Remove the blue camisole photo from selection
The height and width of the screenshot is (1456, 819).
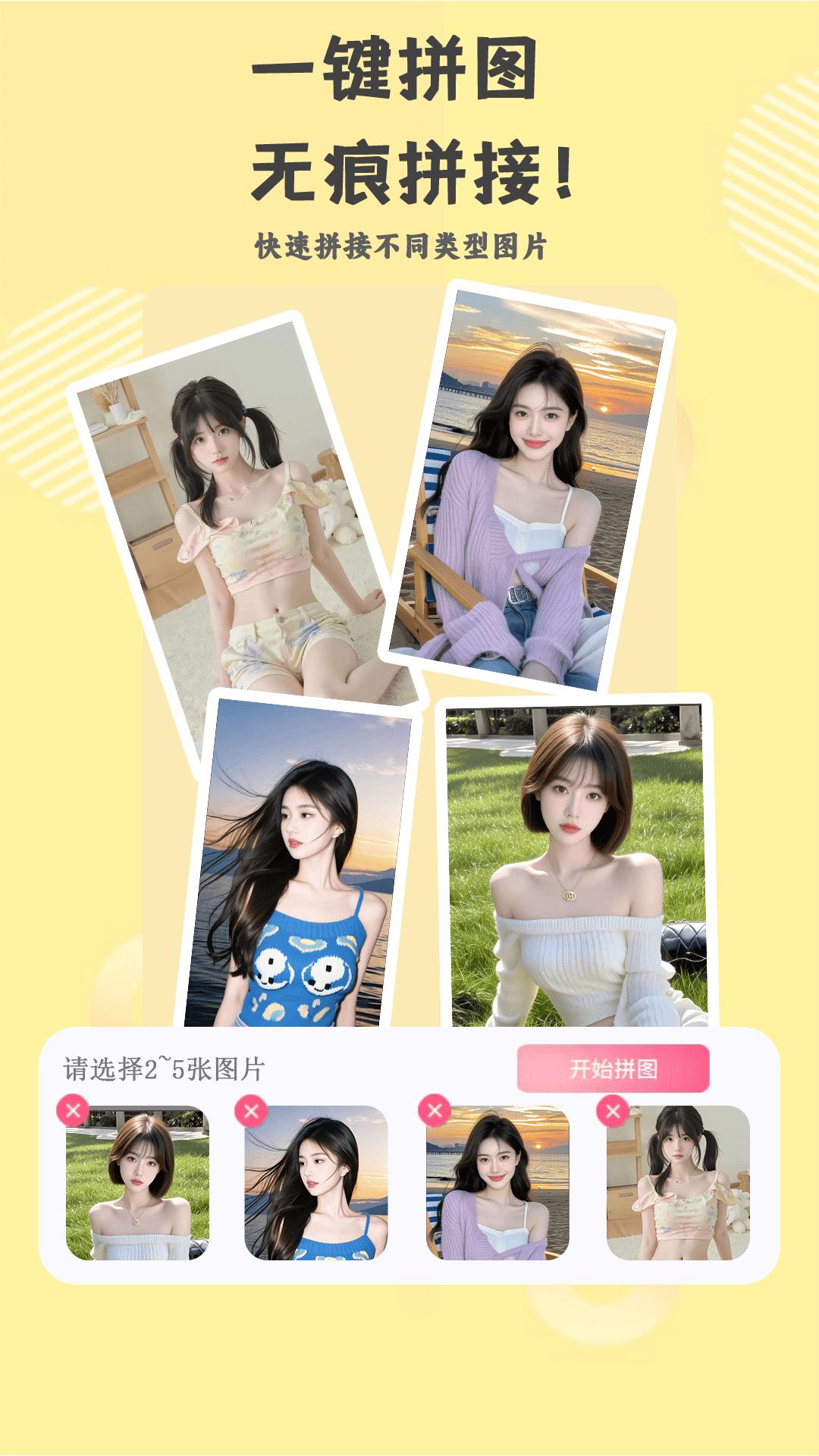click(250, 1111)
